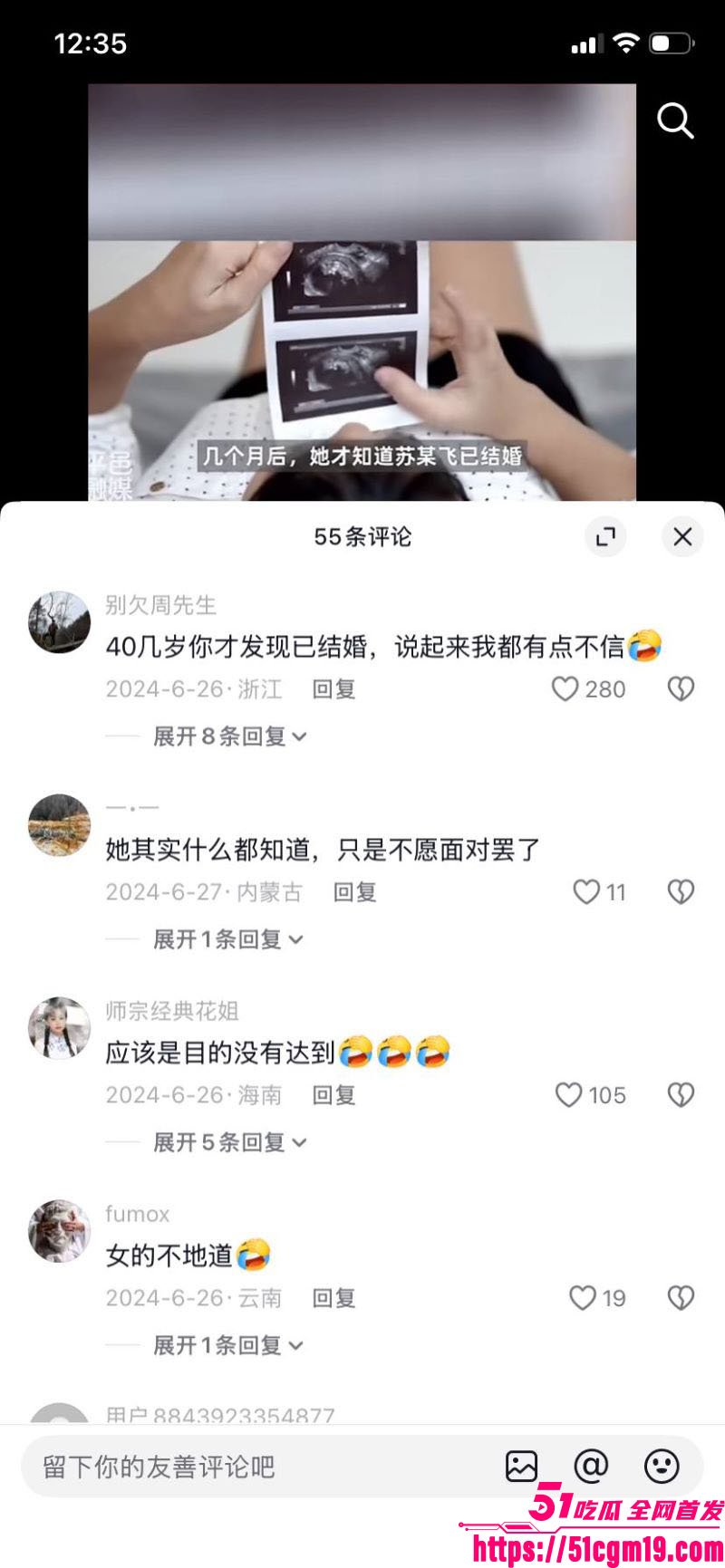Open the emoji picker in the comment bar
725x1568 pixels.
coord(662,1467)
